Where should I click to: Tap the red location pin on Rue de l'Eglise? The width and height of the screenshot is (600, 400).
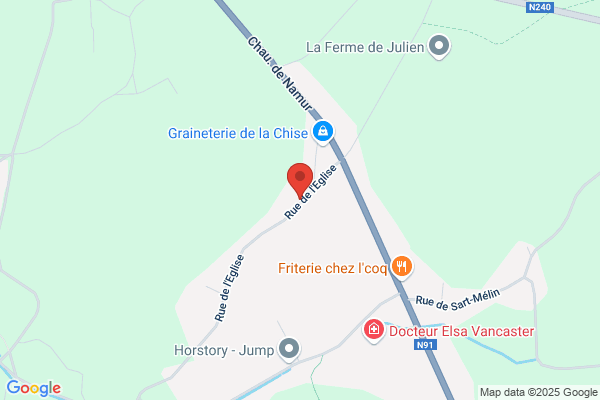click(x=300, y=181)
